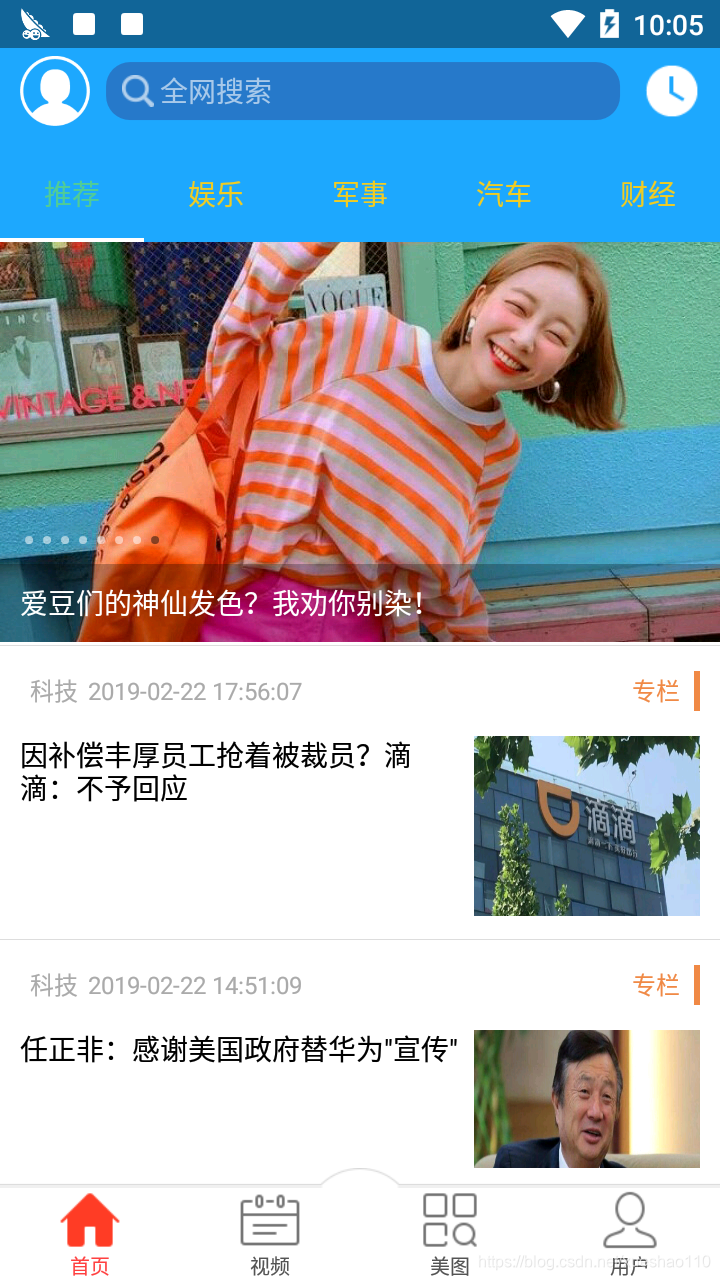Select the 推荐 tab
The height and width of the screenshot is (1280, 720).
pos(72,194)
